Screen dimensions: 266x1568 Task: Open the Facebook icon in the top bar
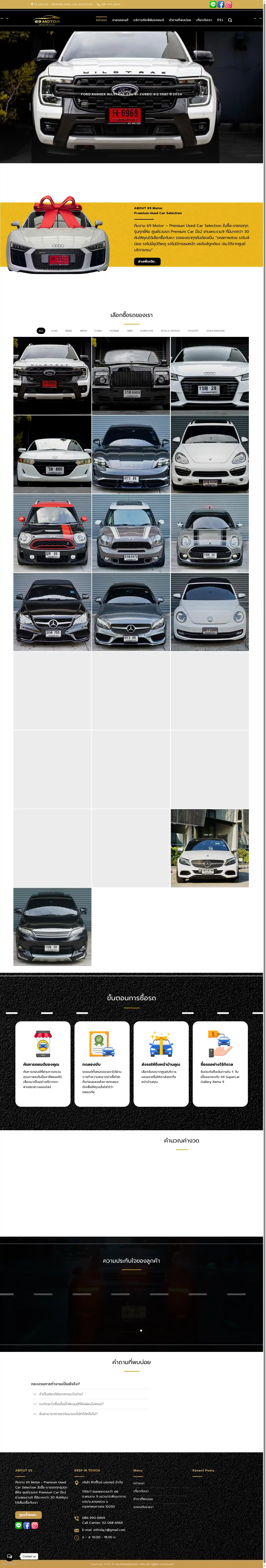click(x=220, y=4)
